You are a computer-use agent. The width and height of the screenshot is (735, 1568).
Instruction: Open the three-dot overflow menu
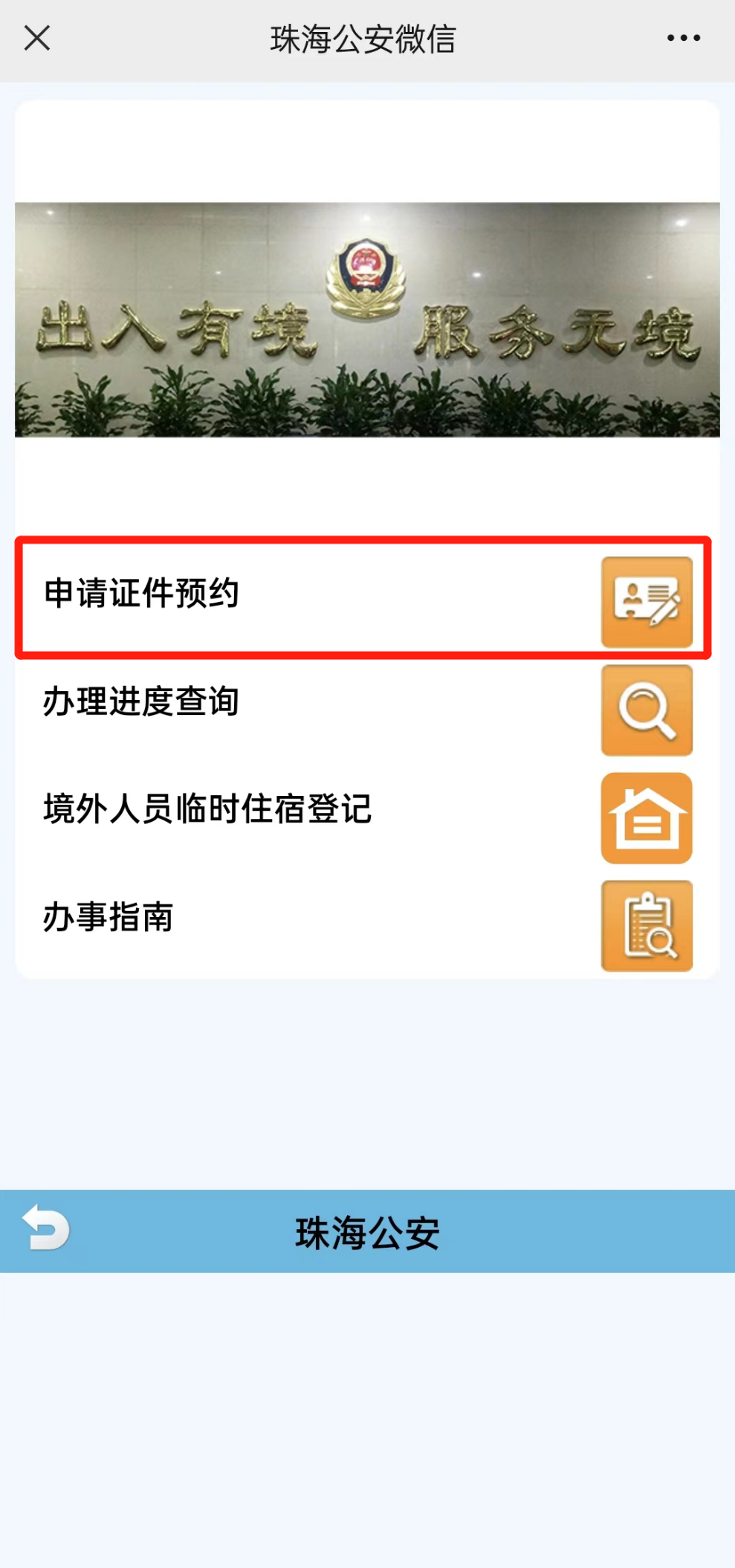tap(683, 38)
